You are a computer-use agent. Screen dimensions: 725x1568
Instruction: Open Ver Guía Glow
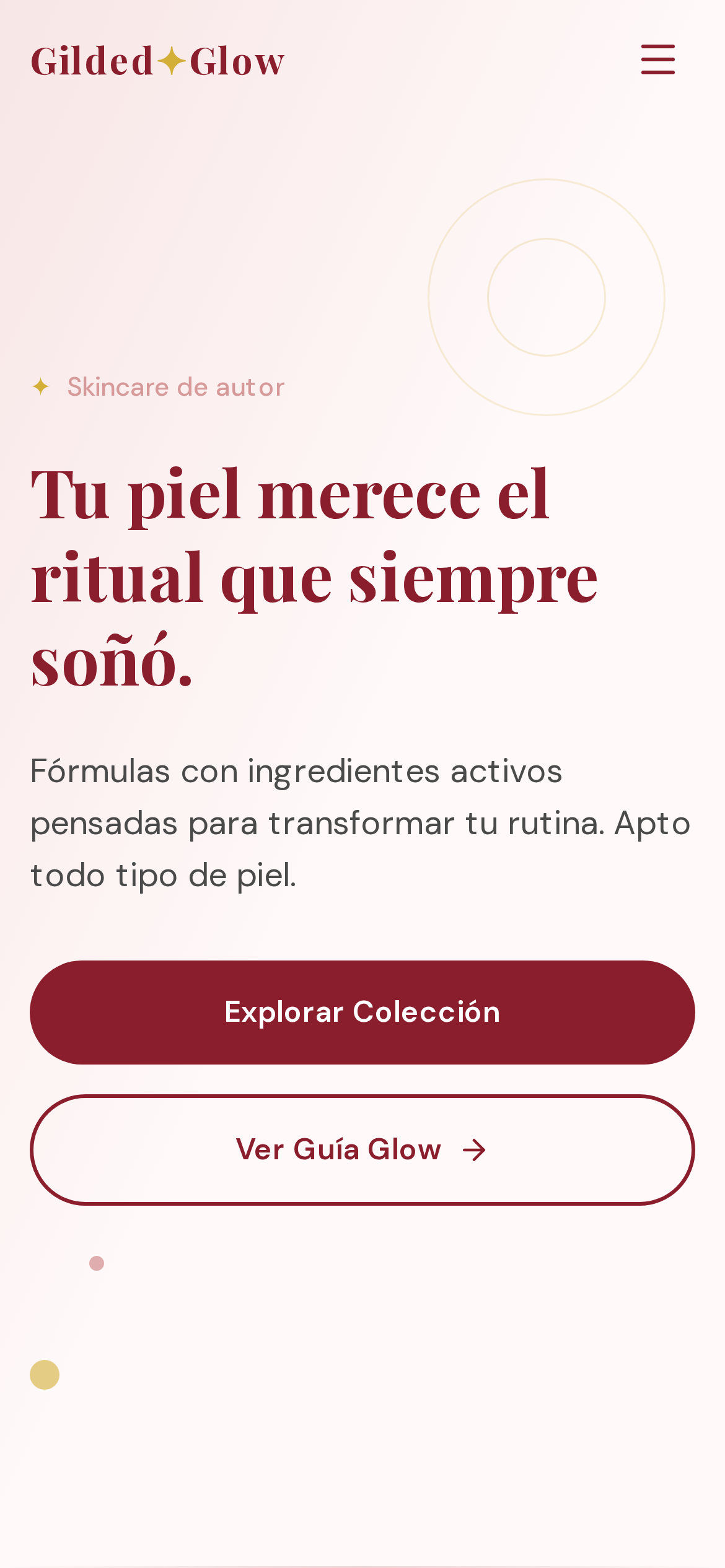click(362, 1149)
